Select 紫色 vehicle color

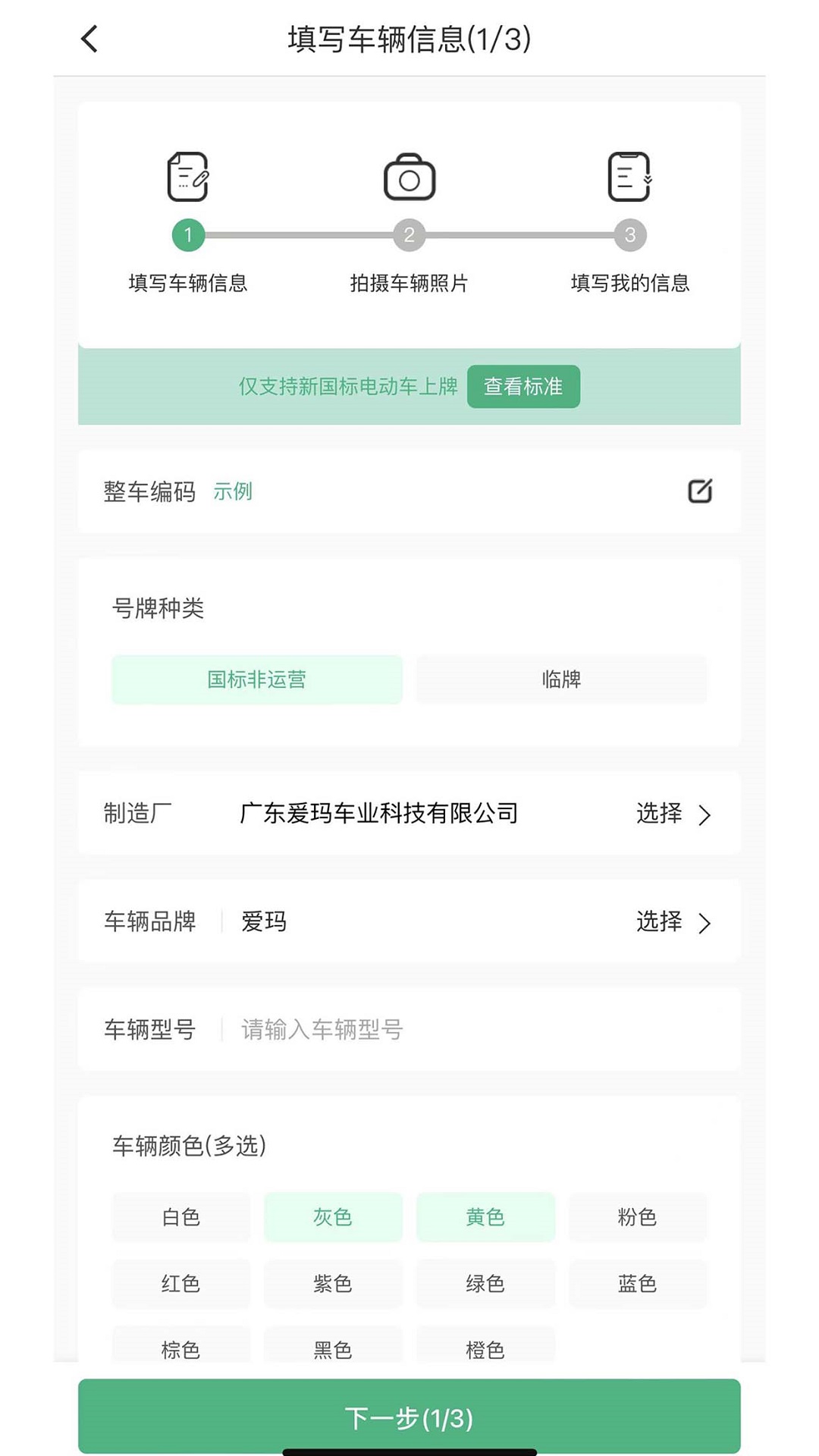click(x=333, y=1284)
